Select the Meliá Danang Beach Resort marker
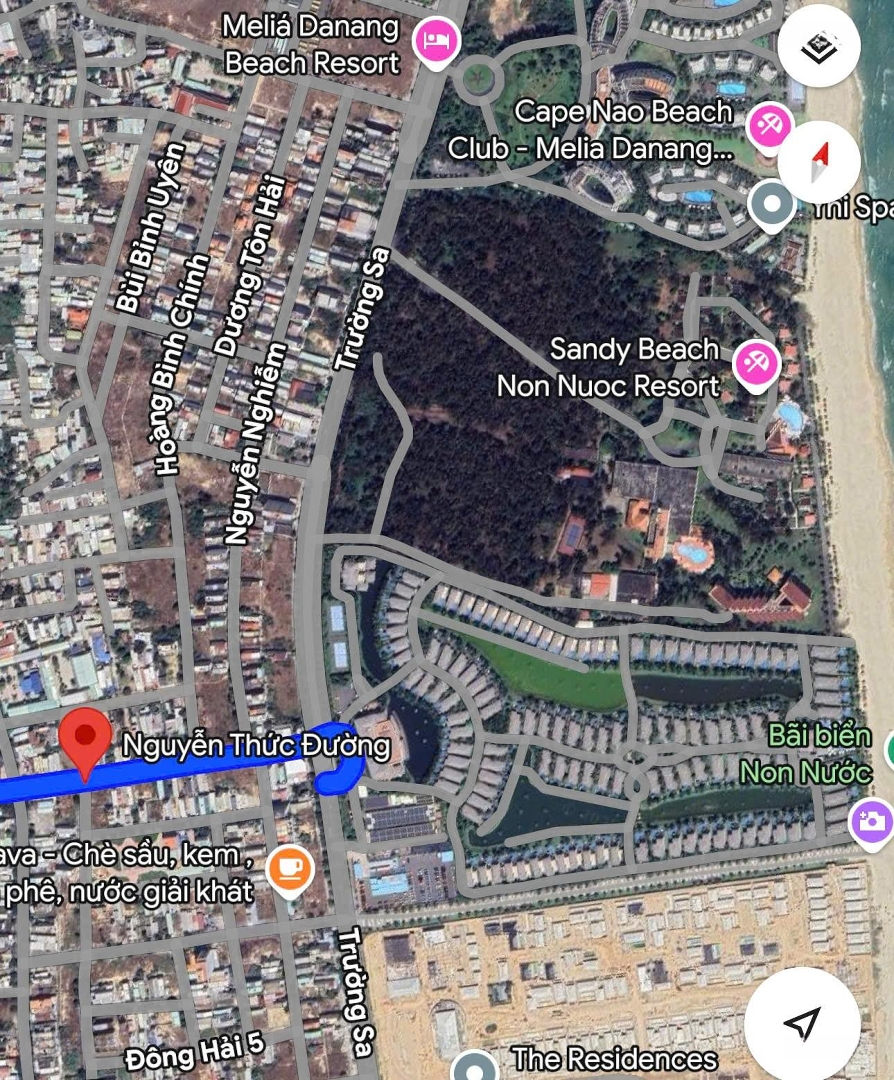Viewport: 894px width, 1080px height. click(x=437, y=43)
